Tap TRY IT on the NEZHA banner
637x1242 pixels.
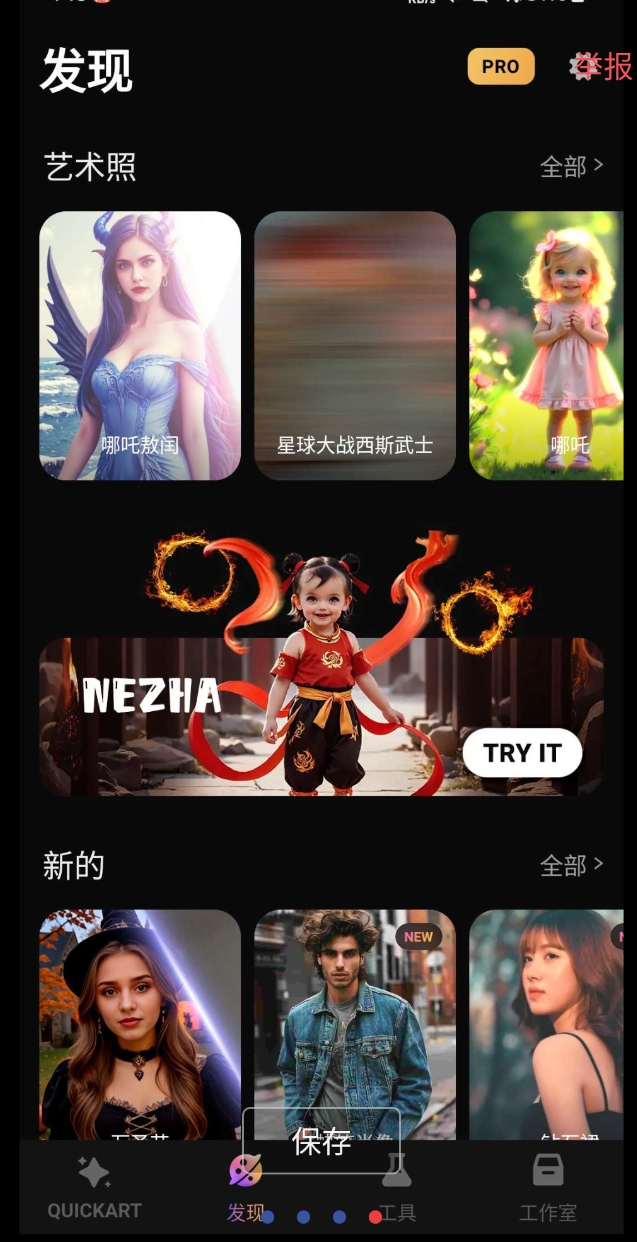click(x=522, y=753)
